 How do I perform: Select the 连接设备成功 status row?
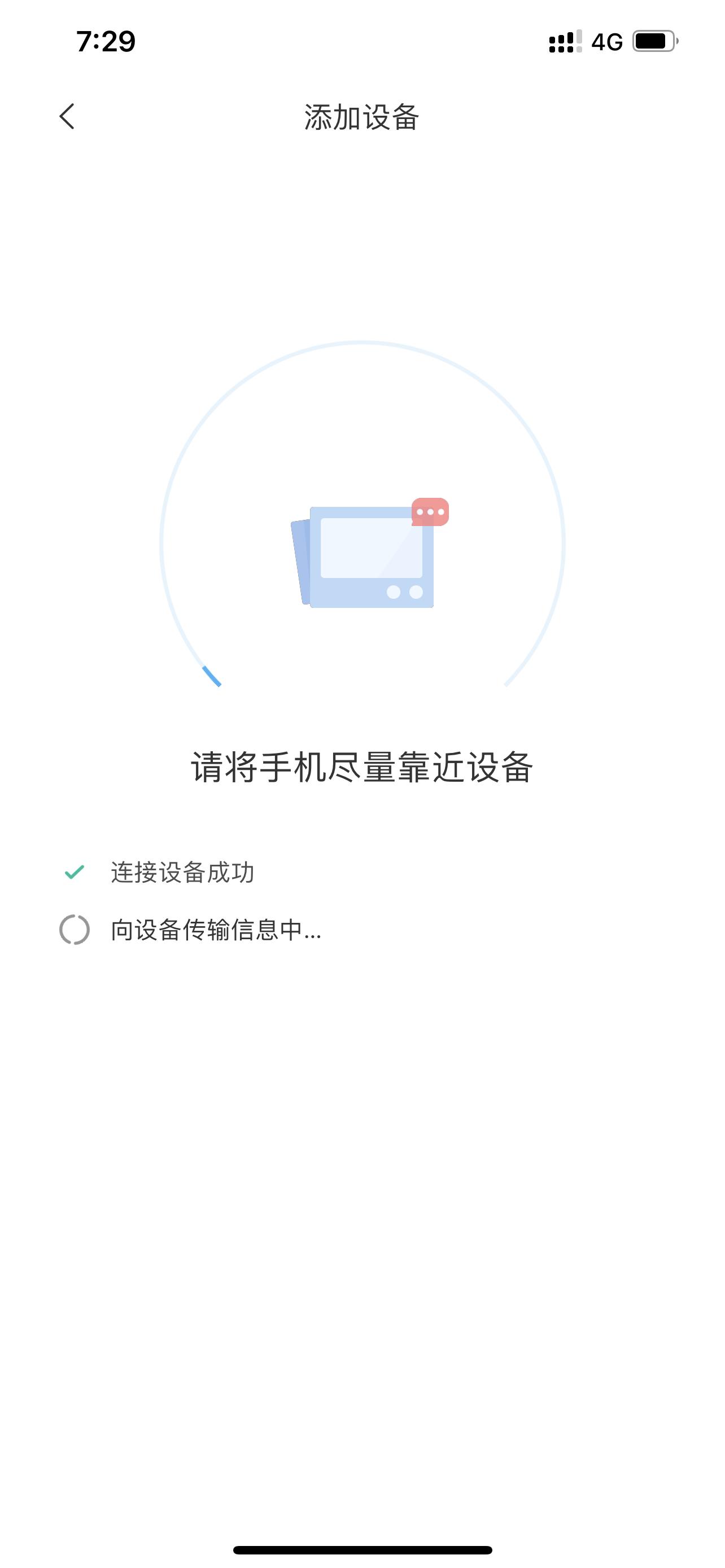182,873
